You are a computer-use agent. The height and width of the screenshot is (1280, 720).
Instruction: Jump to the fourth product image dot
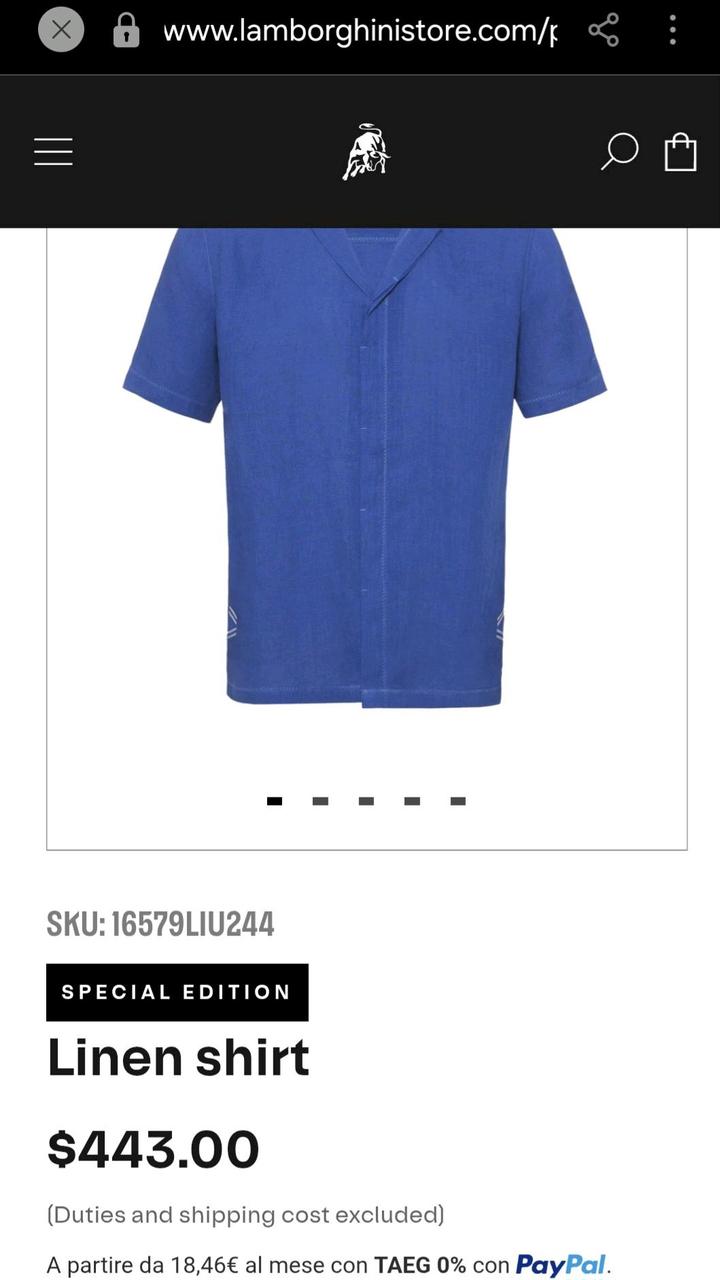point(412,801)
